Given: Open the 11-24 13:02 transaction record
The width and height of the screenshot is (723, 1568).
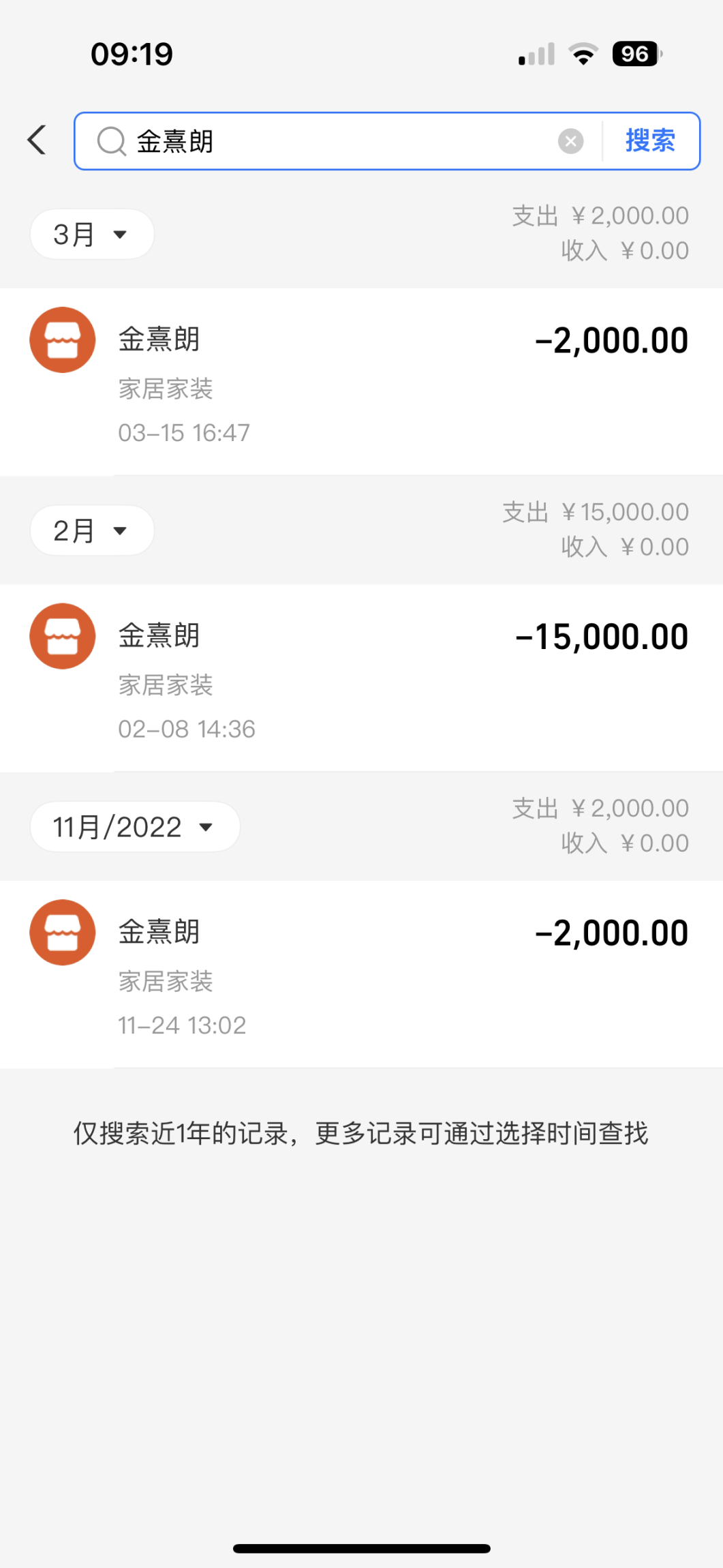Looking at the screenshot, I should 361,974.
